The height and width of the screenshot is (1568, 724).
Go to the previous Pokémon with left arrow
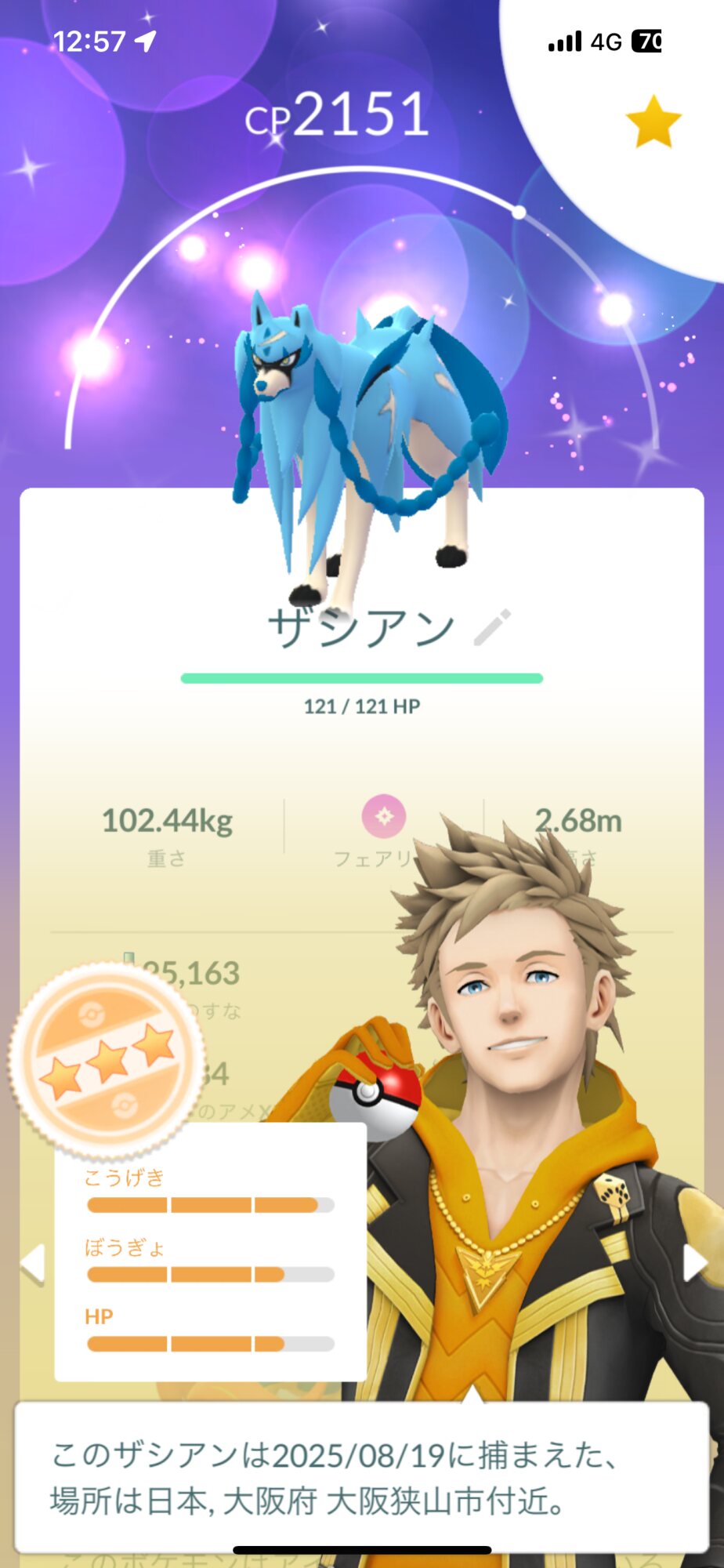pos(33,1263)
